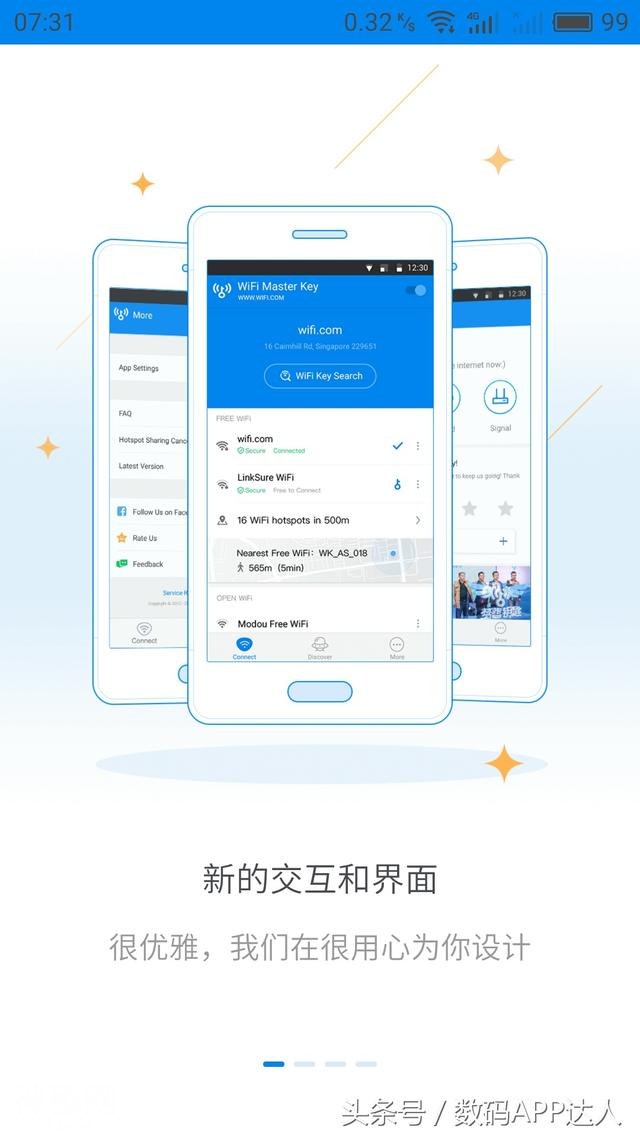
Task: Jump to the second onboarding page dot
Action: click(x=304, y=1064)
